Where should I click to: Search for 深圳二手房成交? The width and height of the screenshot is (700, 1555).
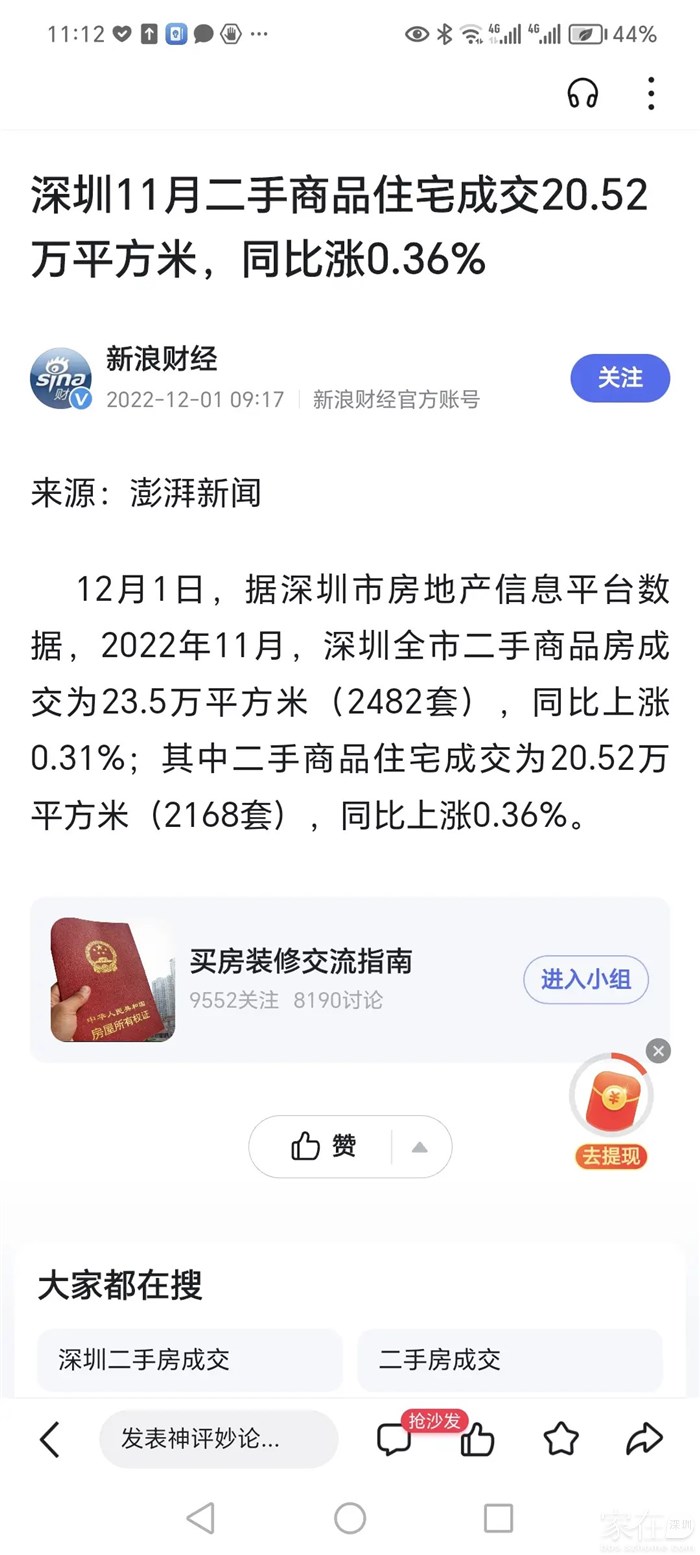point(189,1359)
